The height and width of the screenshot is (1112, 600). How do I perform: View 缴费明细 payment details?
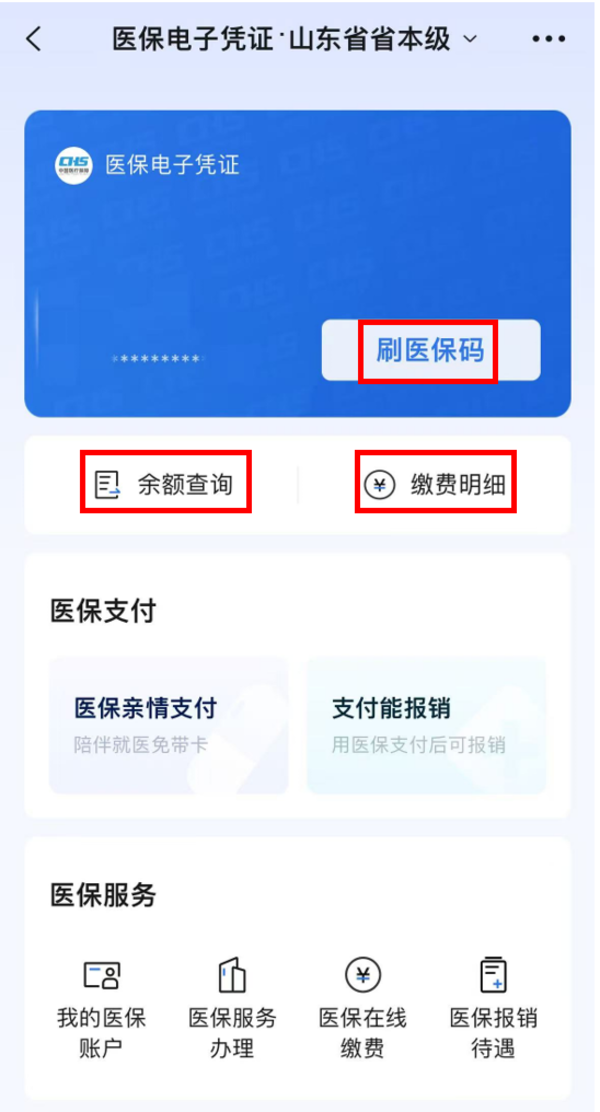pyautogui.click(x=436, y=485)
